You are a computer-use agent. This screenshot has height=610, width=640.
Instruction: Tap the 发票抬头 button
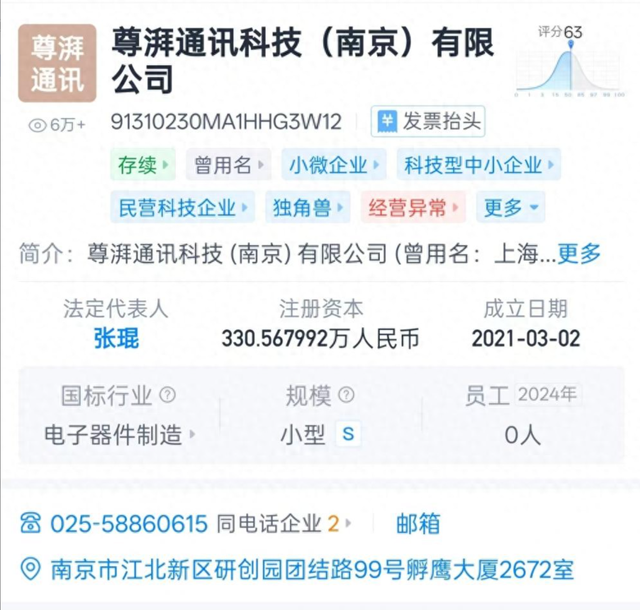click(x=428, y=122)
